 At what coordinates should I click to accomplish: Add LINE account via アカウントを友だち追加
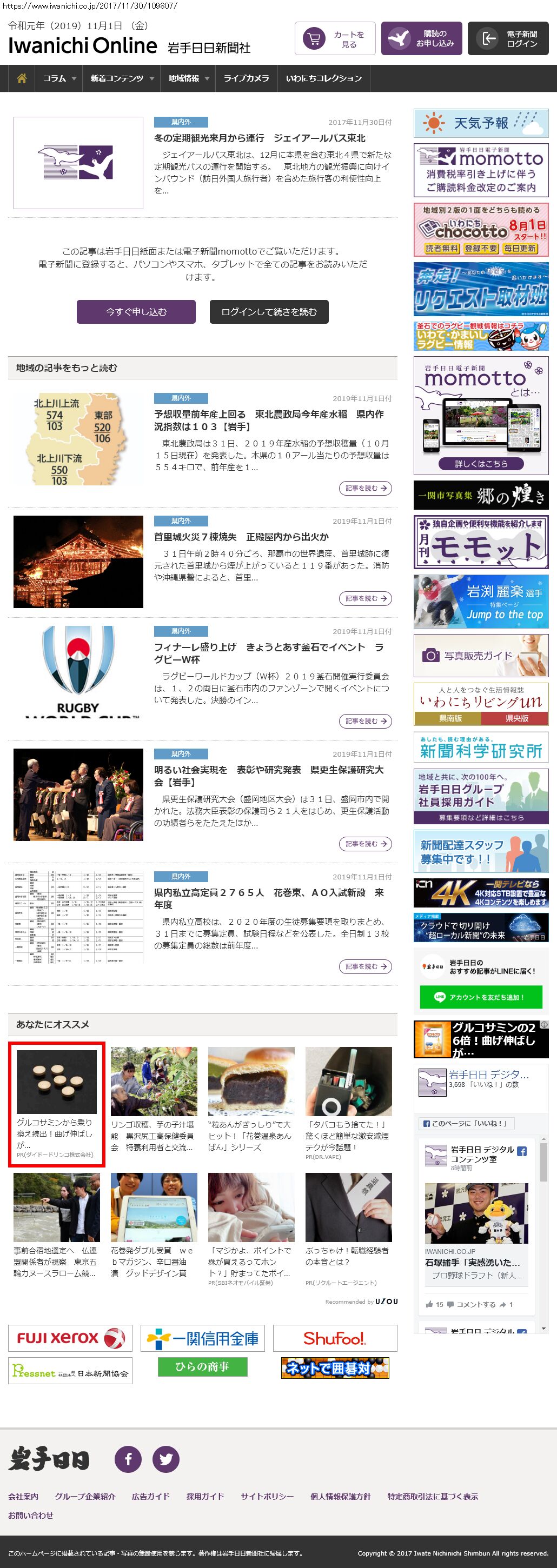[480, 997]
